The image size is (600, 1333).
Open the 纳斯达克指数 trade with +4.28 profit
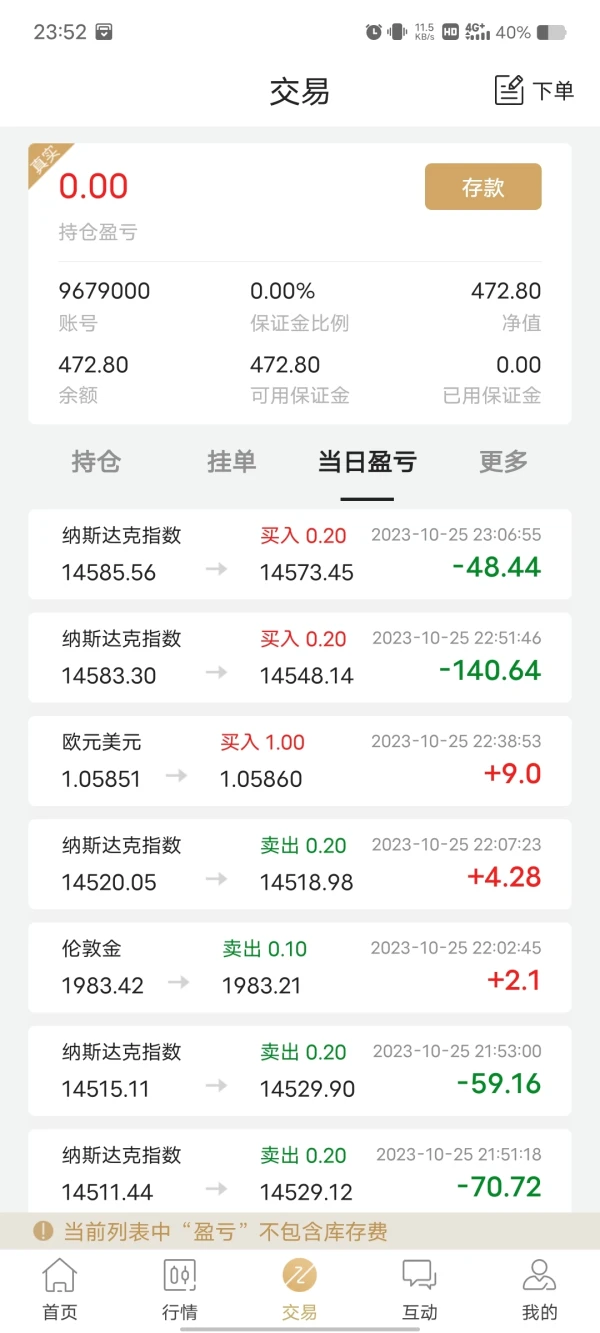click(x=300, y=864)
